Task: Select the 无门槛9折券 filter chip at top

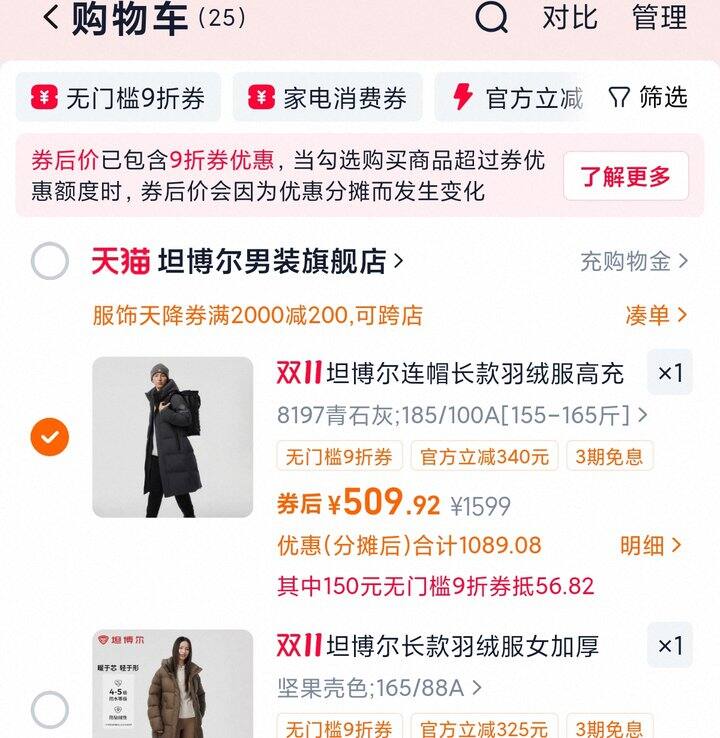Action: pyautogui.click(x=118, y=98)
